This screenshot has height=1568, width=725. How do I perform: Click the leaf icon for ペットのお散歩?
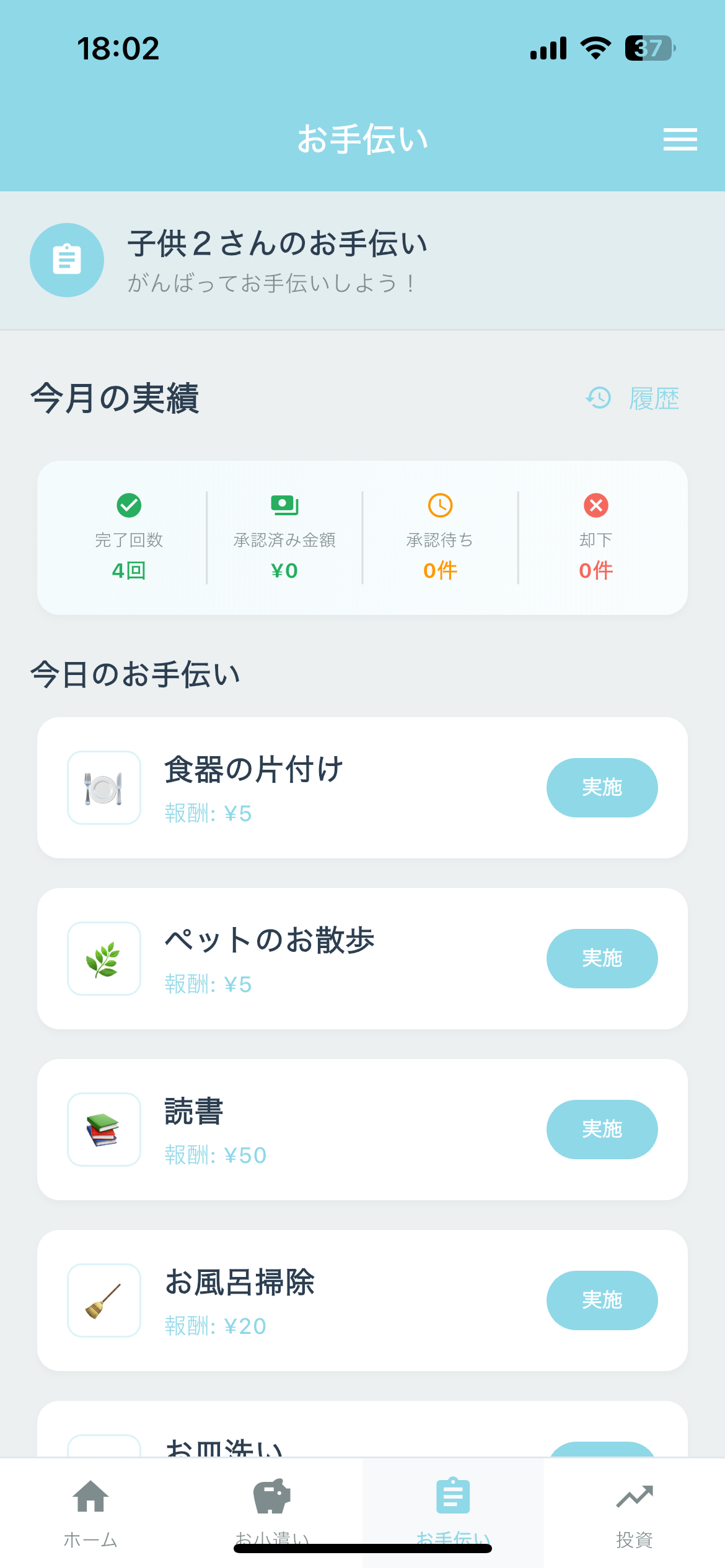(x=103, y=958)
